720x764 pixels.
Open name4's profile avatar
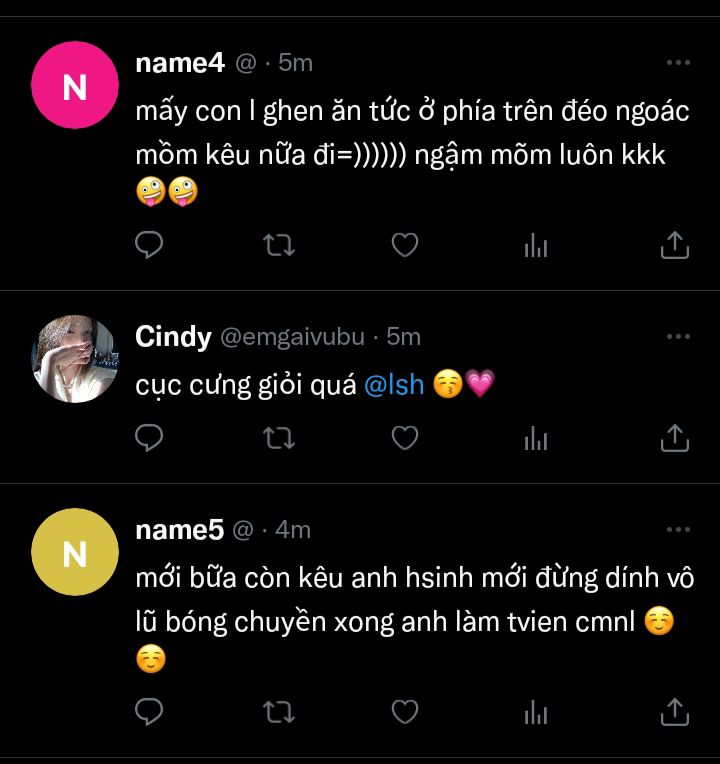pos(75,86)
